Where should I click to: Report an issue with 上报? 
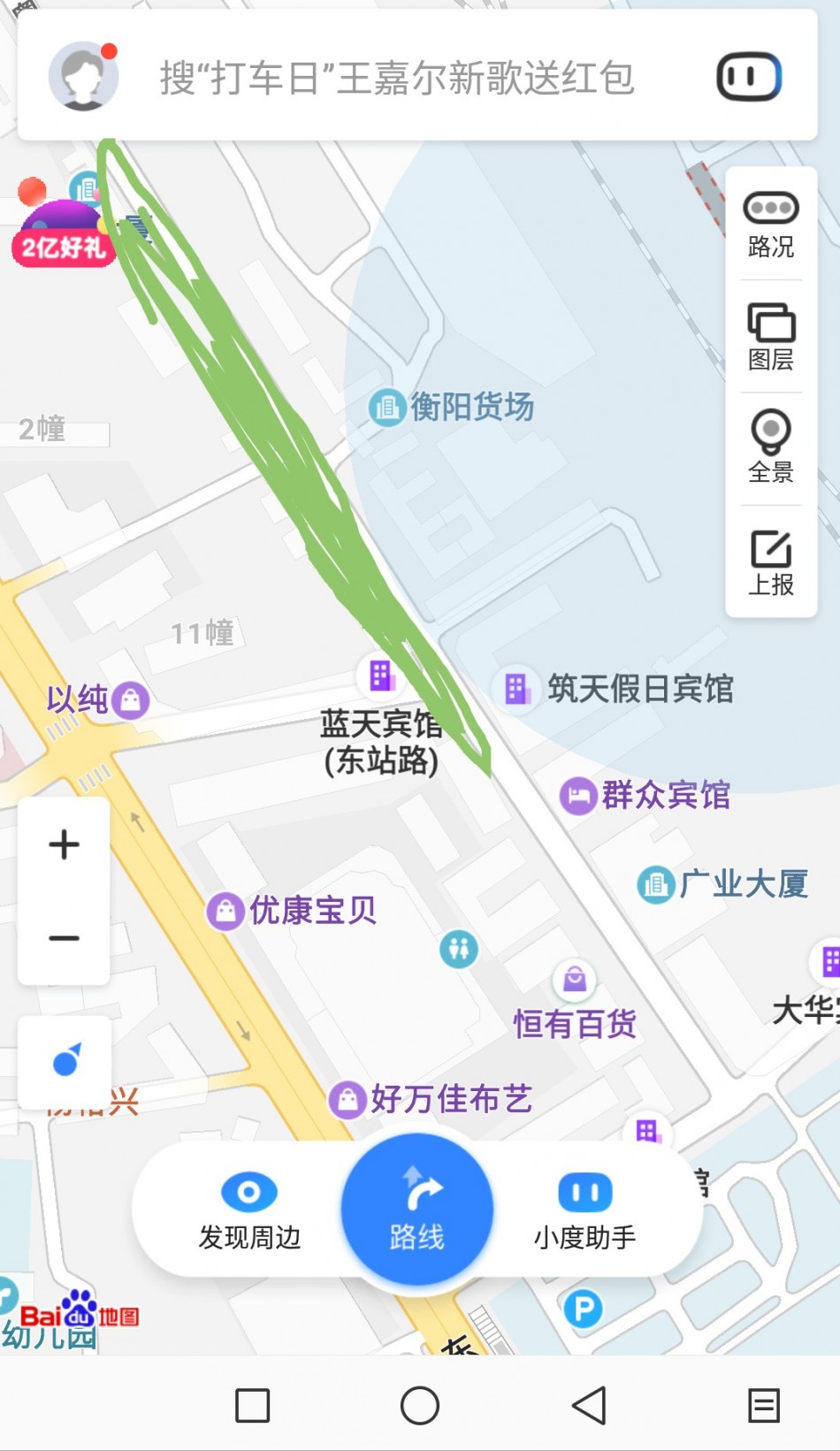click(x=770, y=562)
